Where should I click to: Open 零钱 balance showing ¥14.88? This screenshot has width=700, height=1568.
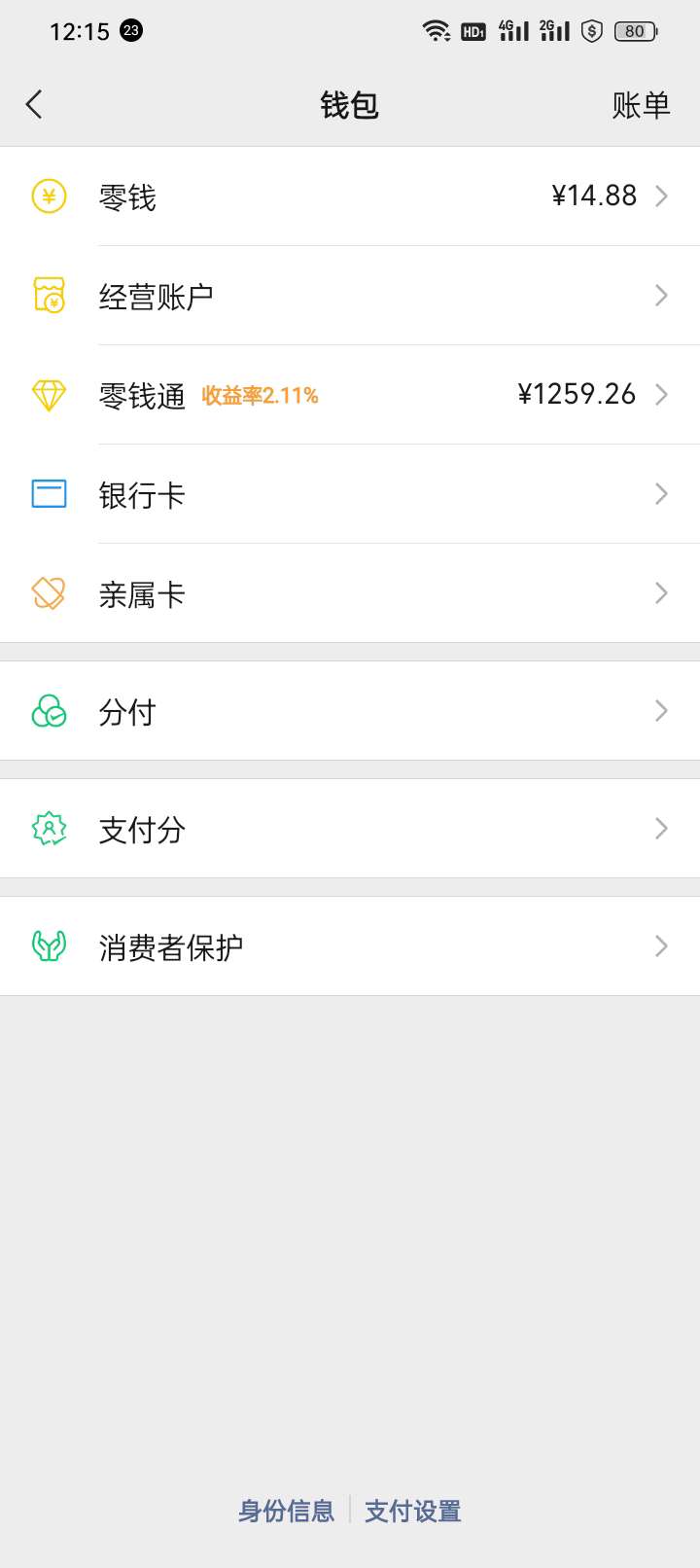point(350,196)
